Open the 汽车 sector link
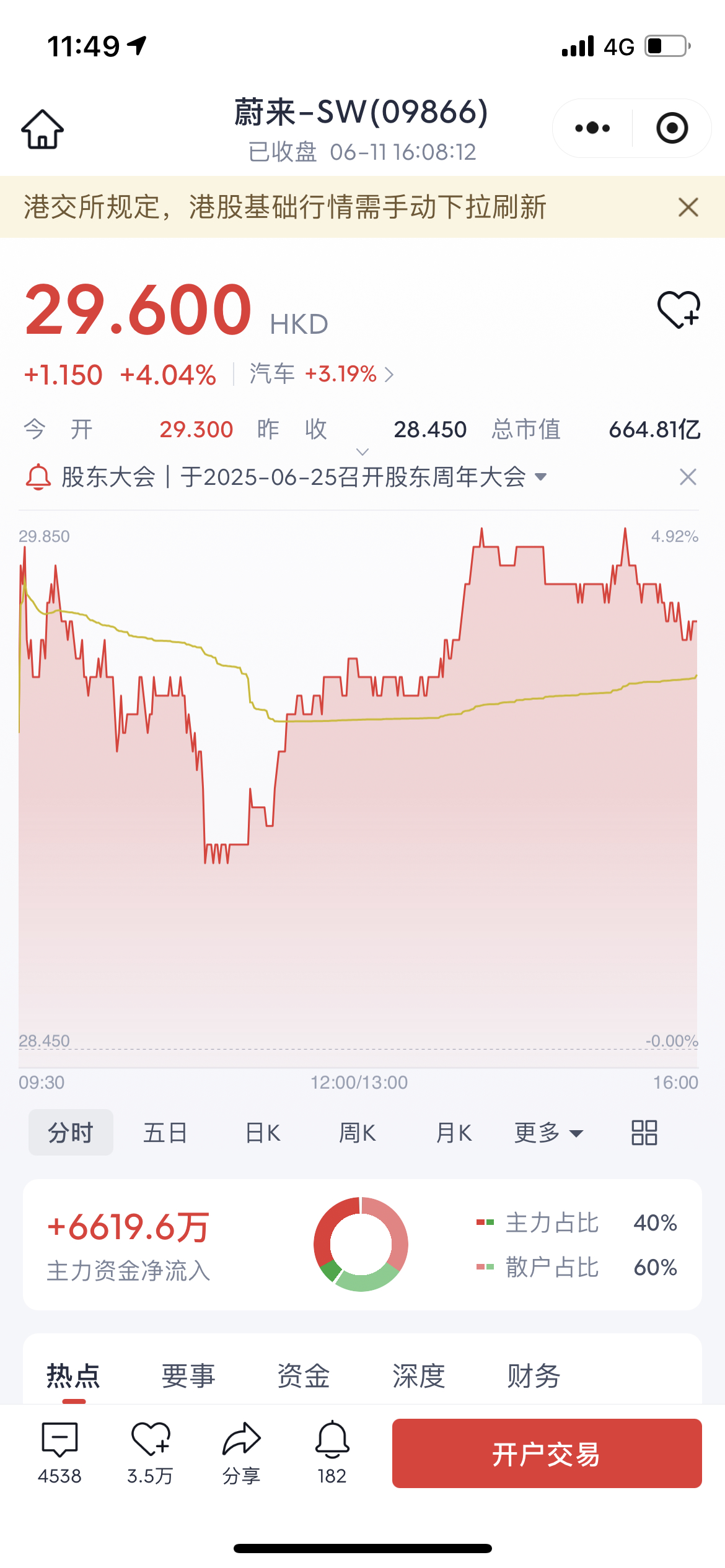This screenshot has height=1568, width=725. tap(322, 374)
